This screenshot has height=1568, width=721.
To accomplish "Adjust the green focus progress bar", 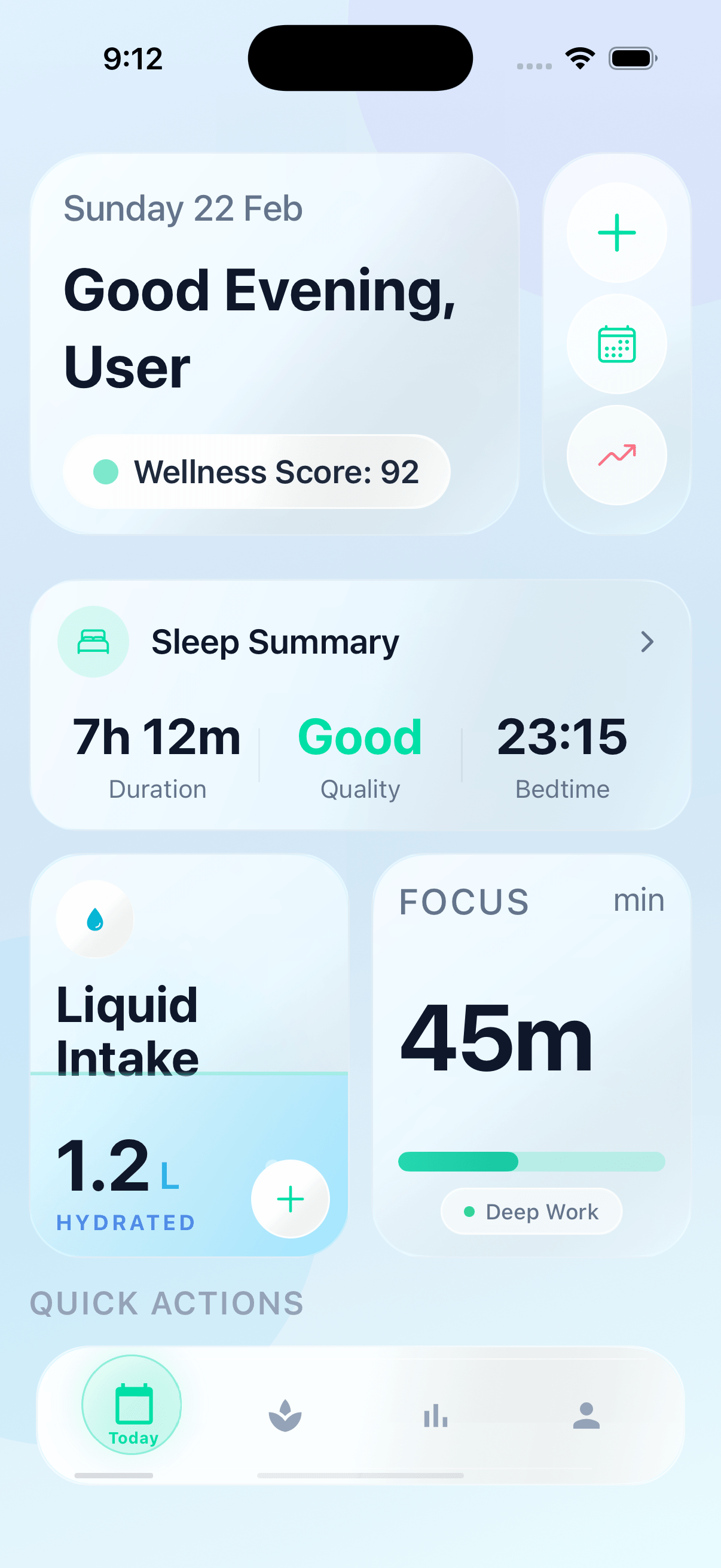I will [x=530, y=1162].
